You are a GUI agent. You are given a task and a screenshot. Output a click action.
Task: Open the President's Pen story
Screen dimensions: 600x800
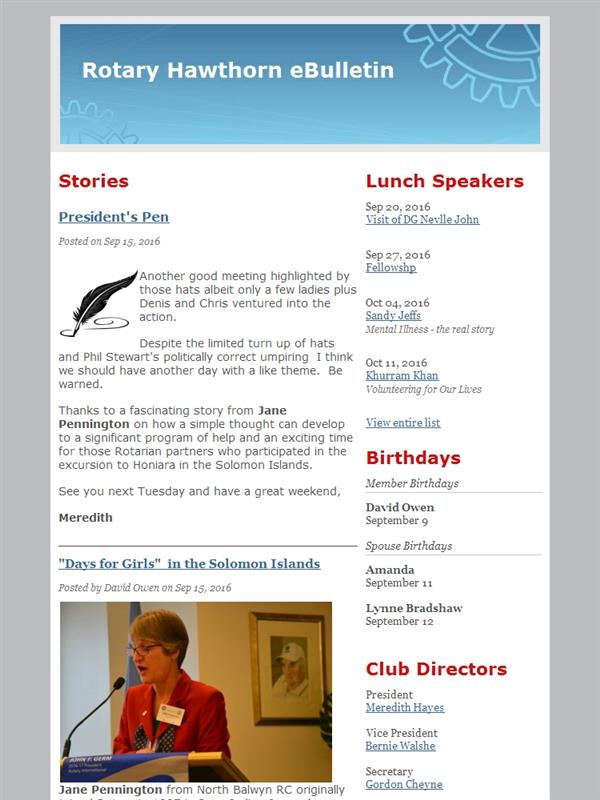point(113,217)
